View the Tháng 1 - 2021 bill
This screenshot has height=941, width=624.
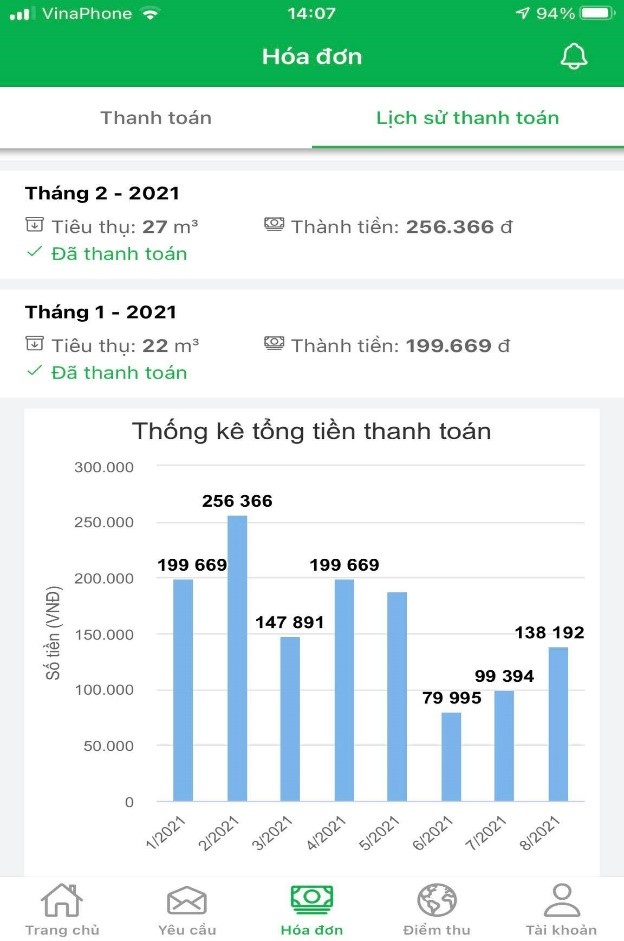(311, 343)
